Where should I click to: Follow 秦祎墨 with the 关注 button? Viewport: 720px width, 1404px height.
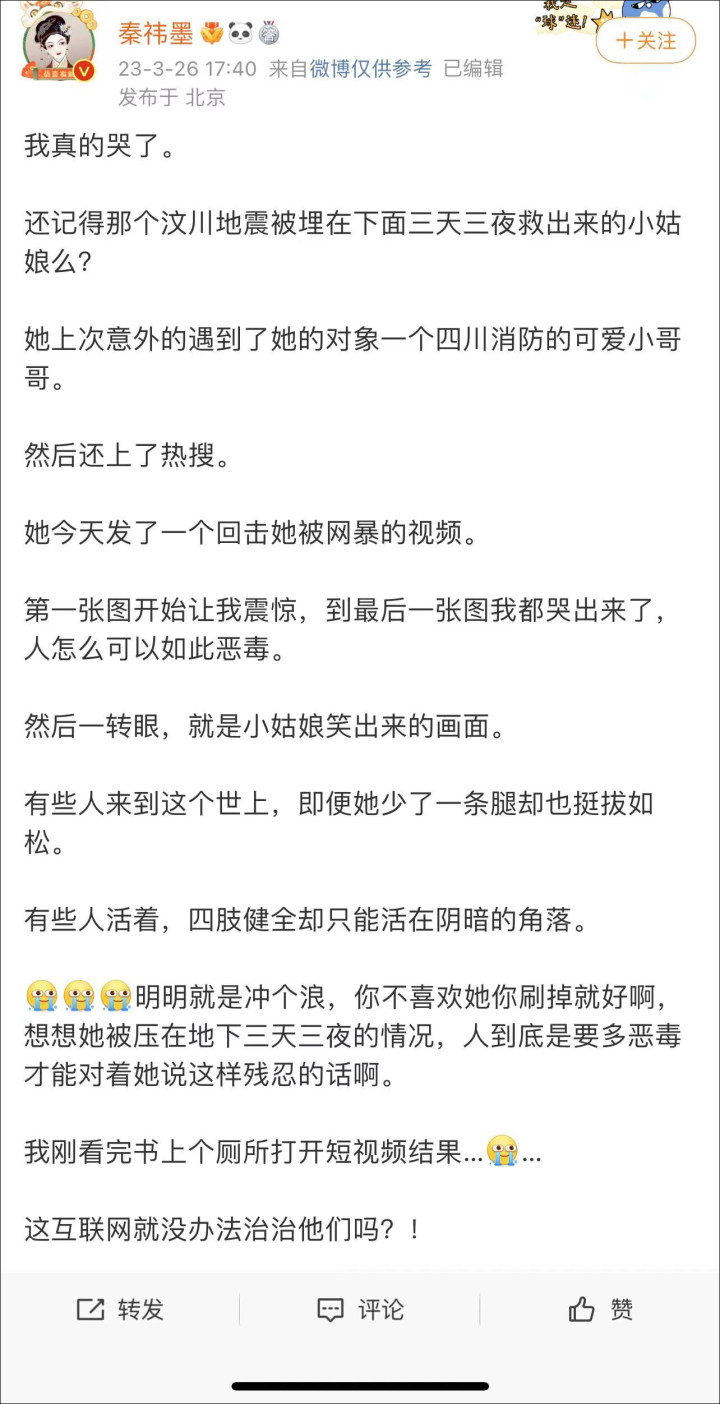pyautogui.click(x=645, y=41)
